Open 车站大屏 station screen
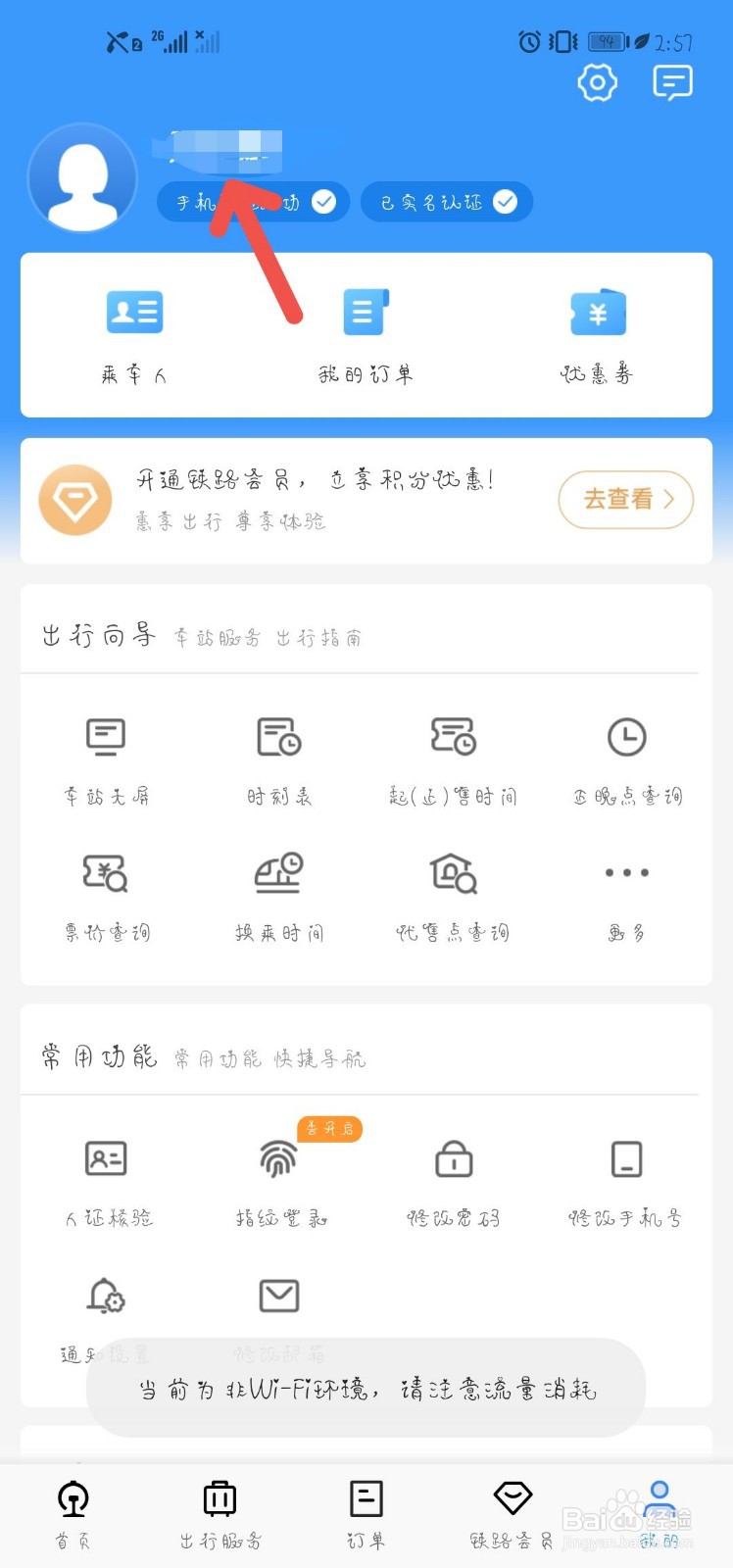This screenshot has width=733, height=1568. point(106,761)
